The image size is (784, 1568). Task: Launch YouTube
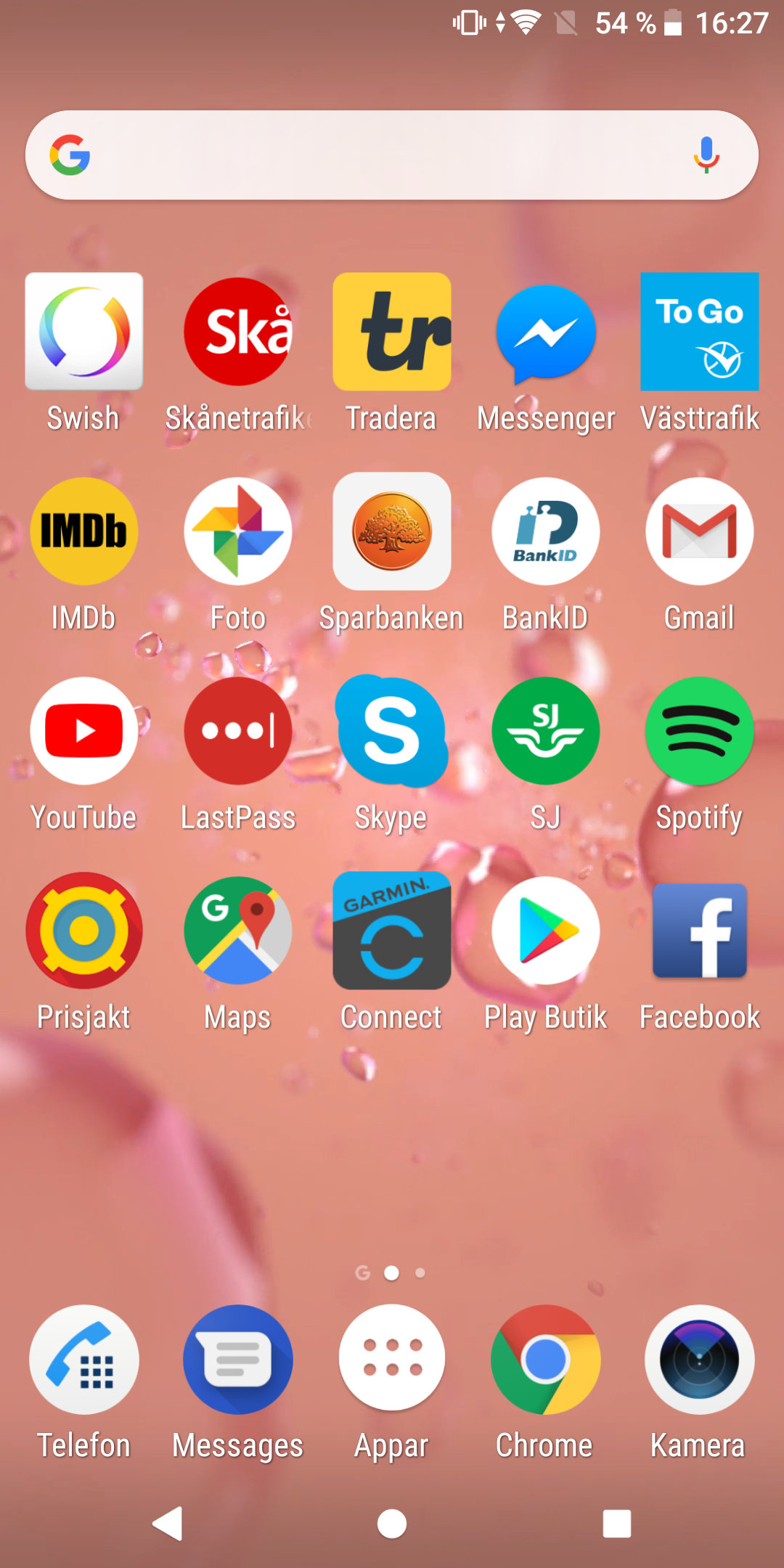84,731
